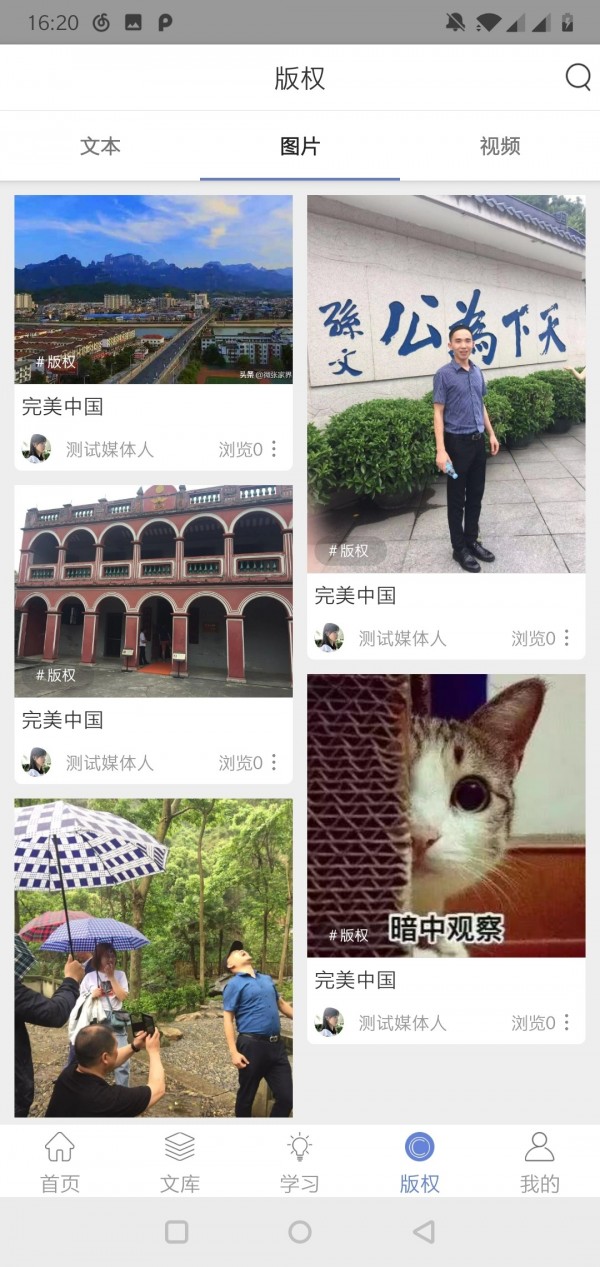The width and height of the screenshot is (600, 1267).
Task: Tap the overflow menu on the red building card
Action: point(274,762)
